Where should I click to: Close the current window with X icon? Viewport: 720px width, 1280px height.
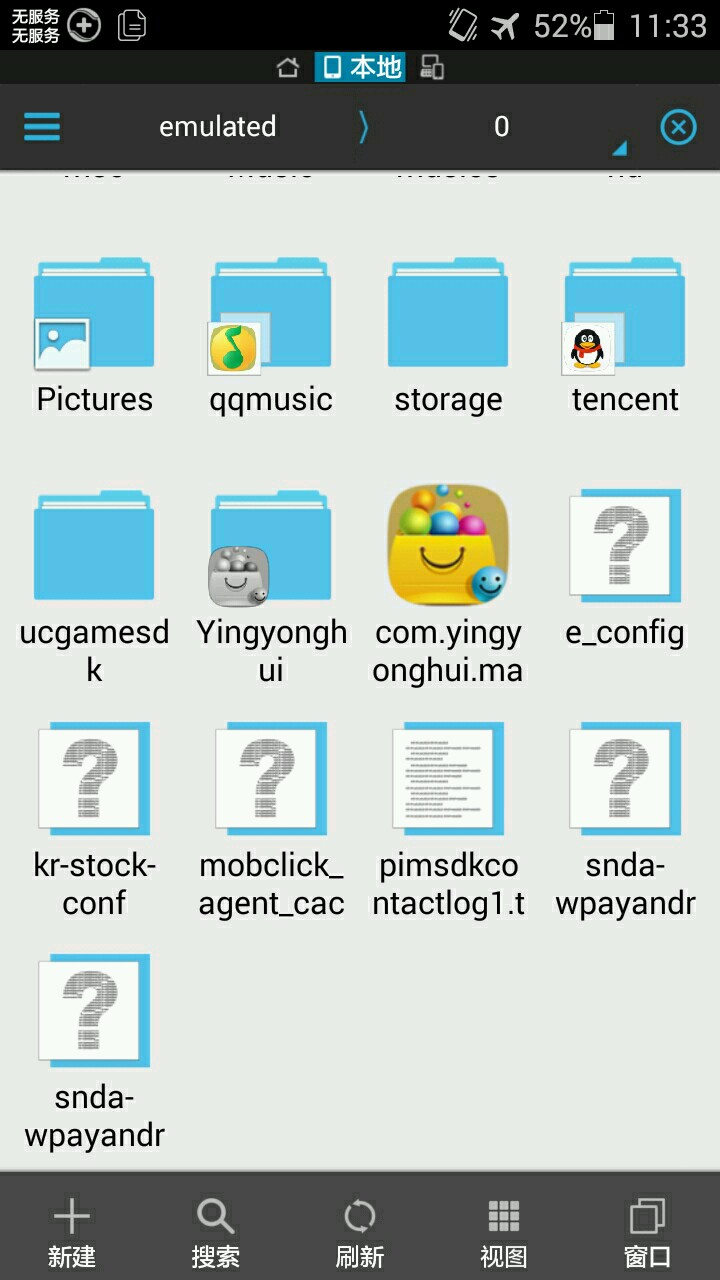point(678,127)
